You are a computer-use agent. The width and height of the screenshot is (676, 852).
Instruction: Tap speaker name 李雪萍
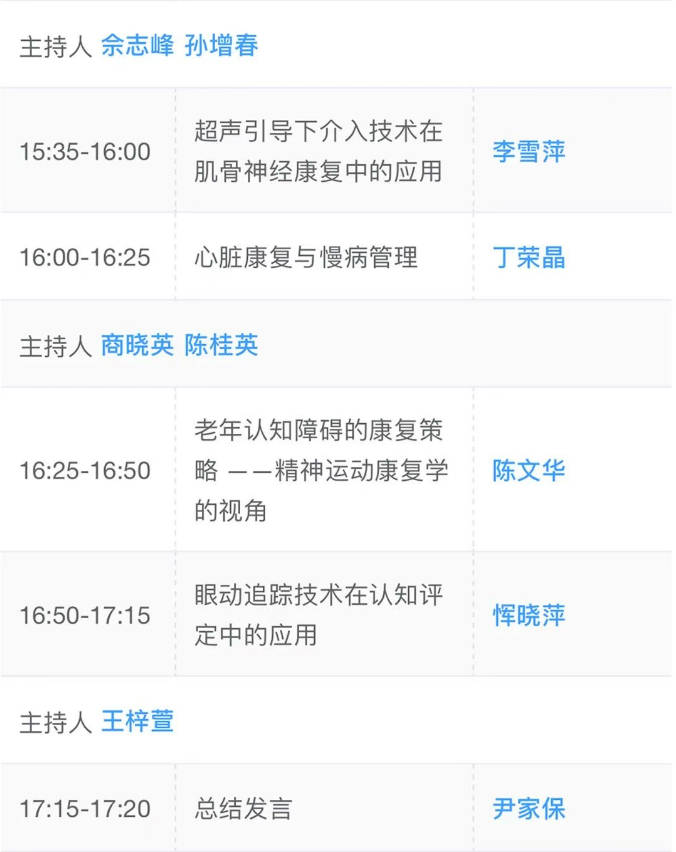[x=528, y=151]
